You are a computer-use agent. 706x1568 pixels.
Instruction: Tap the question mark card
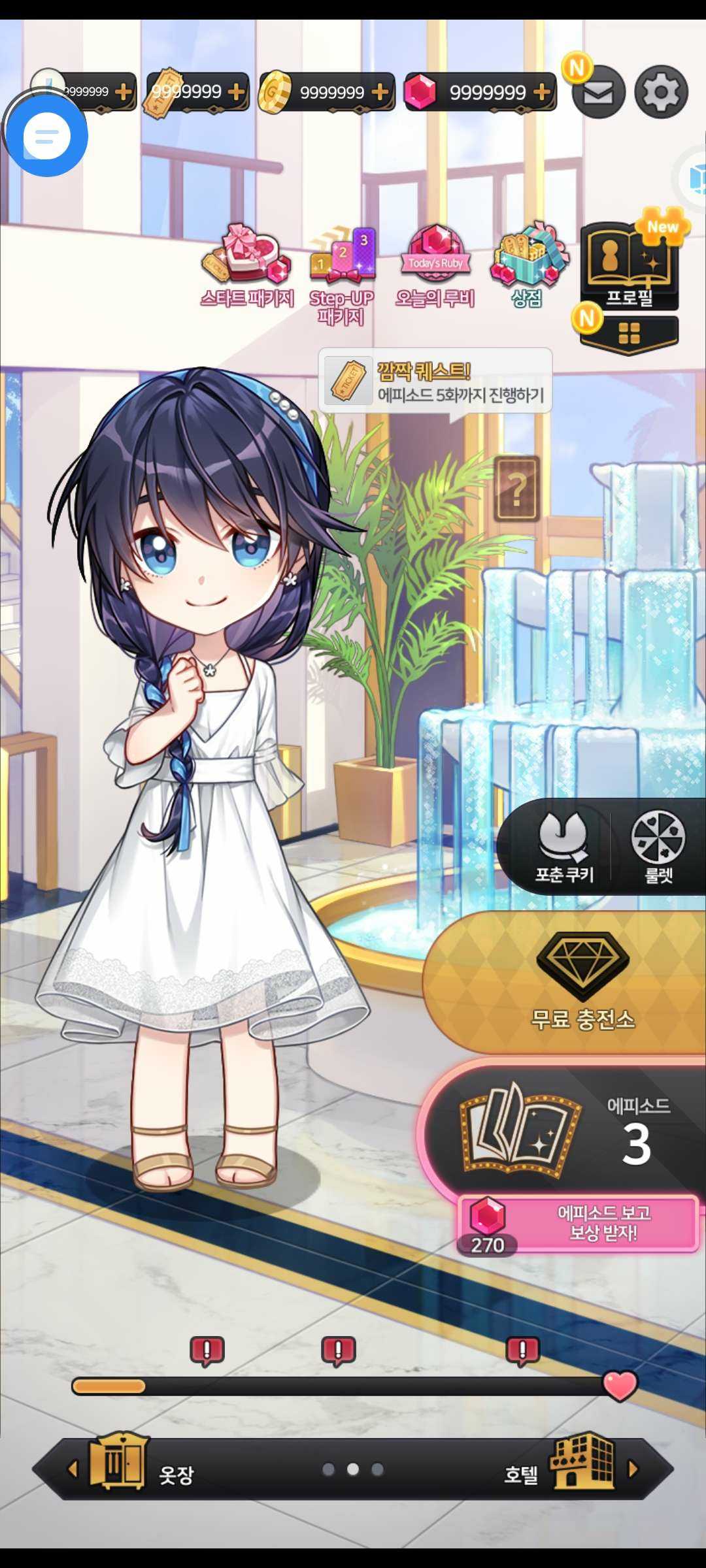click(516, 489)
